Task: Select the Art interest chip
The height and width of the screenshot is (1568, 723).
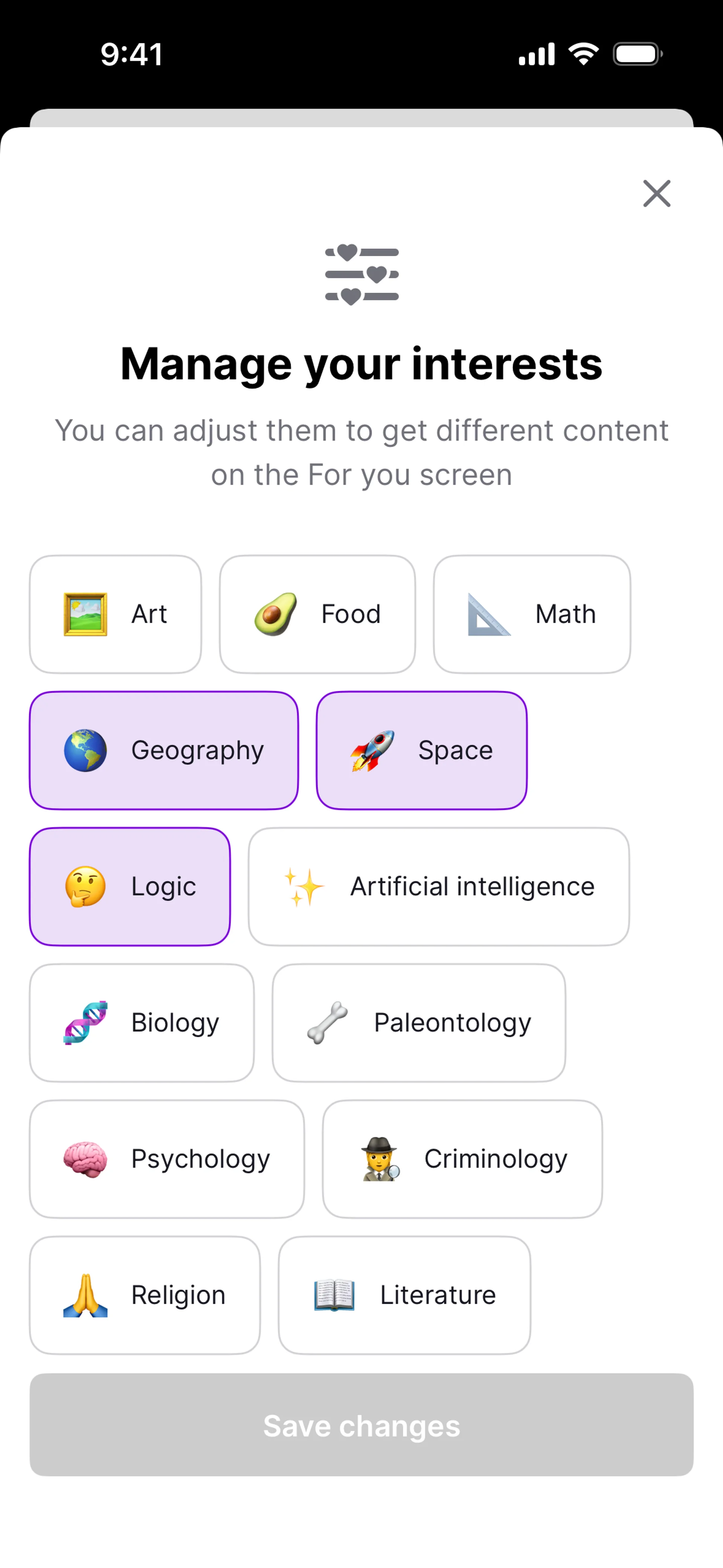Action: (116, 614)
